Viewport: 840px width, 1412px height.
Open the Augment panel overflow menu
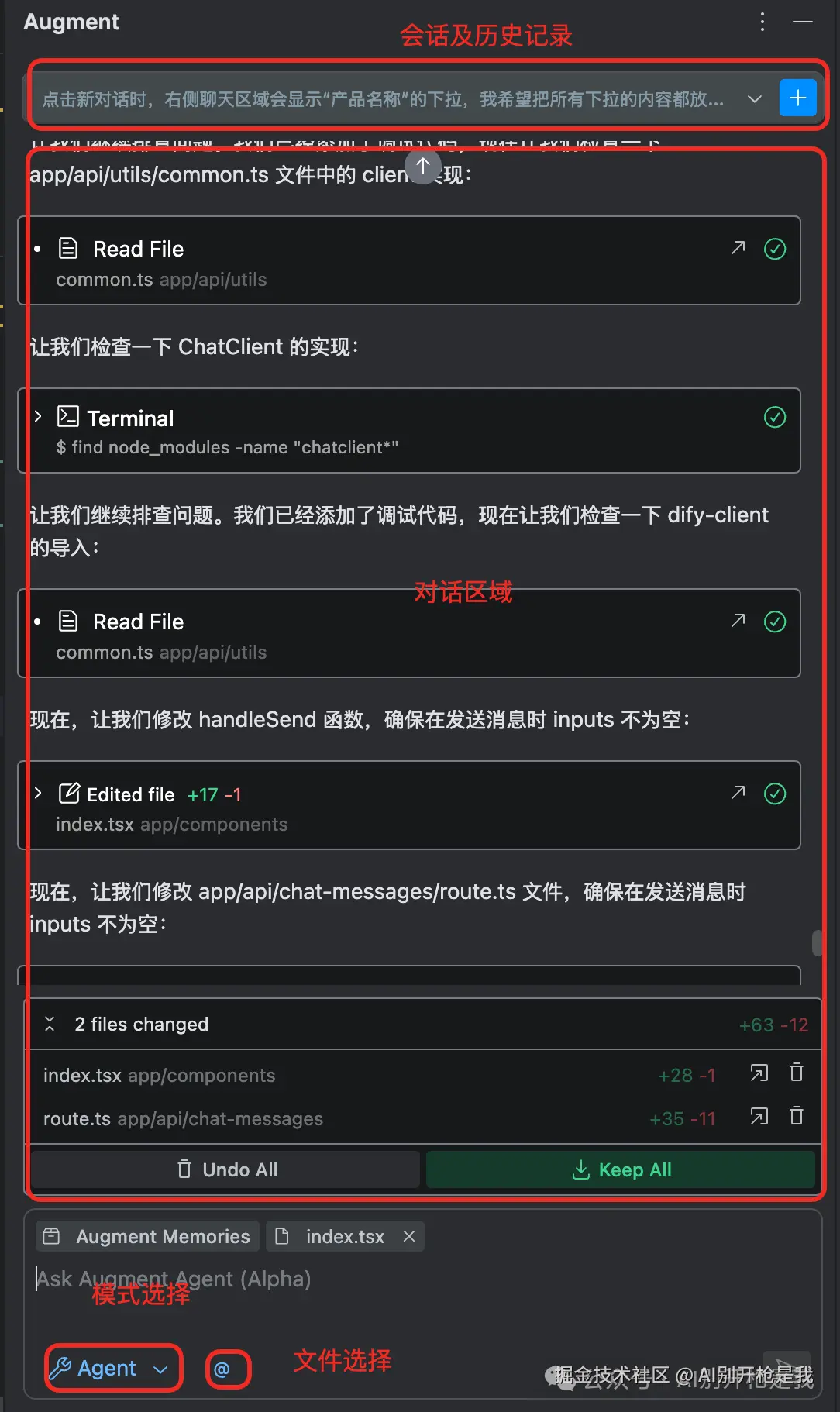[763, 22]
